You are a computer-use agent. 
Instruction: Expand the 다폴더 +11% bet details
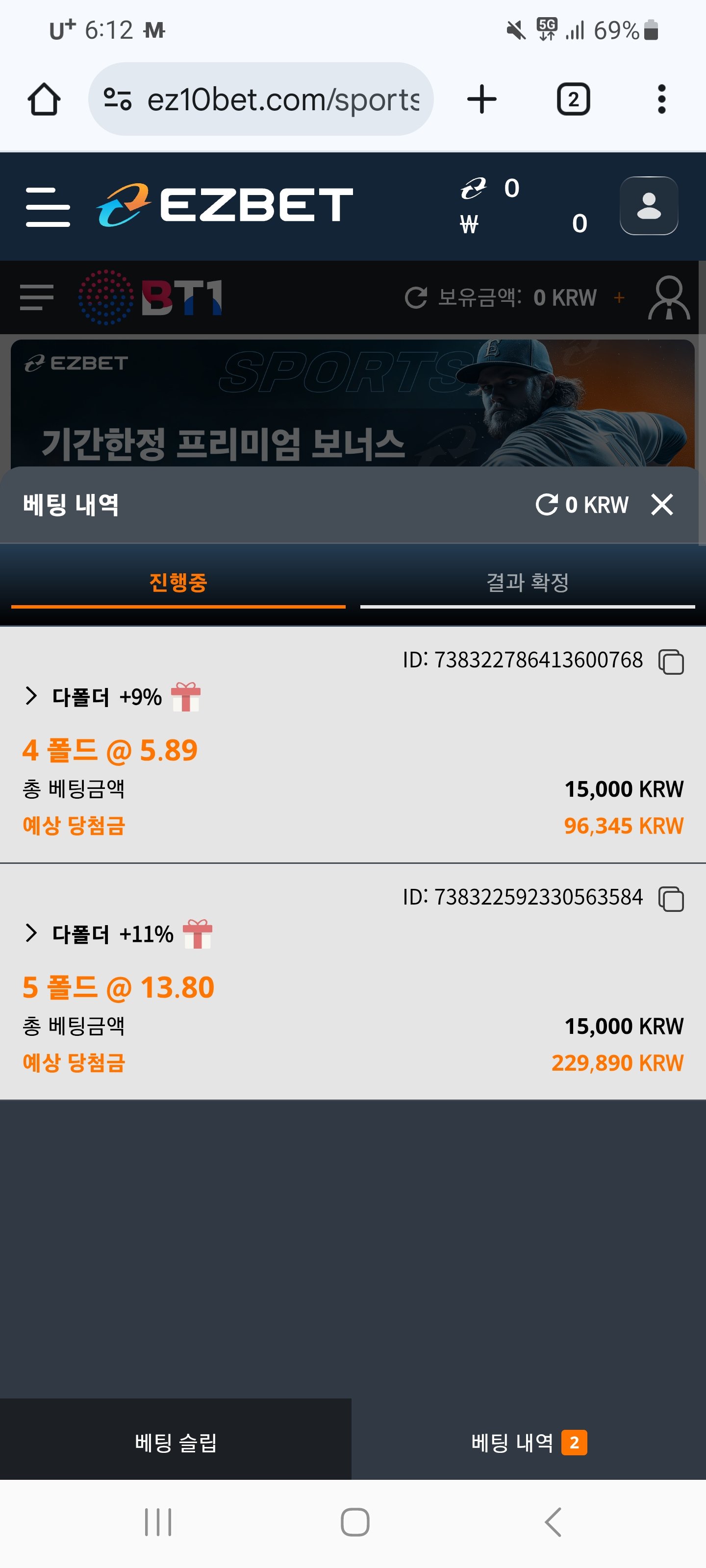(31, 932)
